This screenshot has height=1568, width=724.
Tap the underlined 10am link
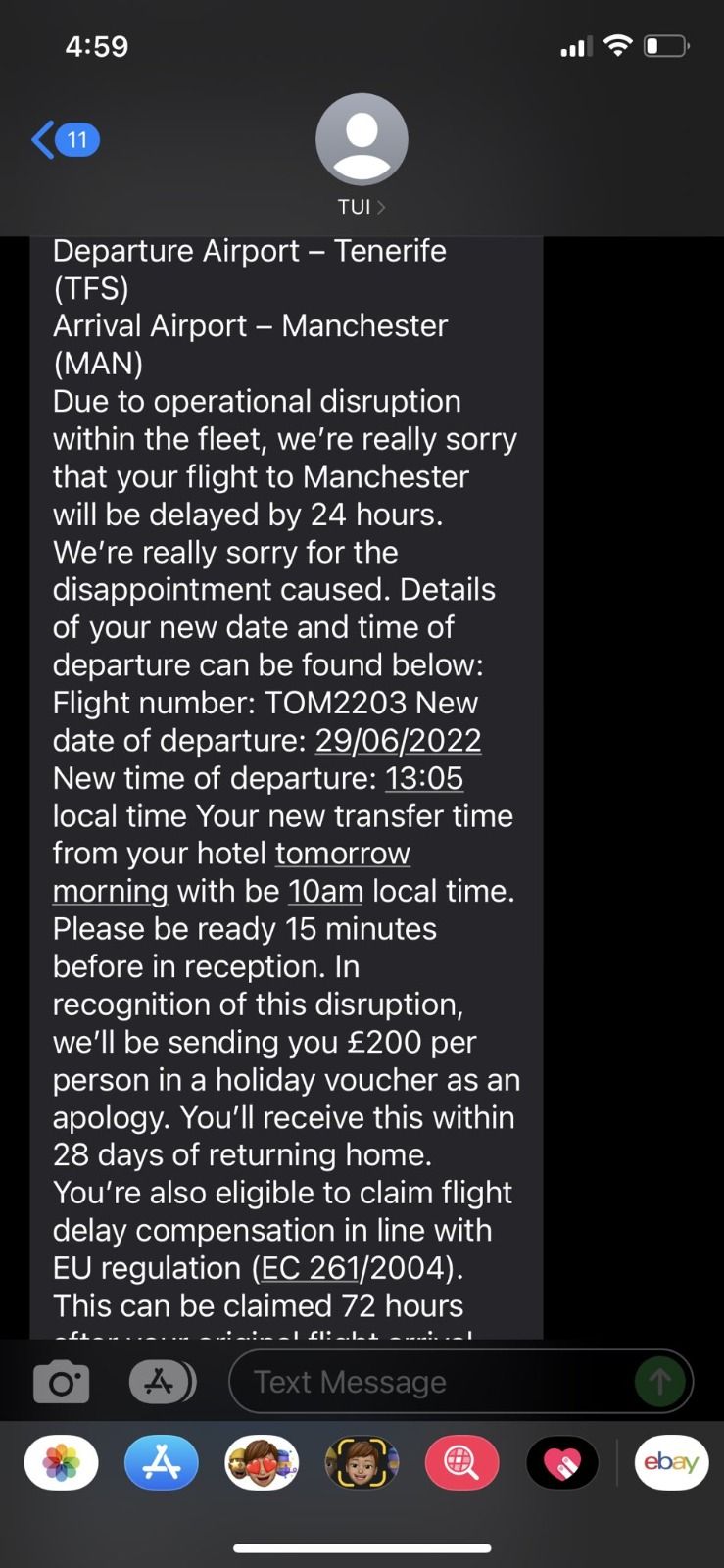(325, 891)
